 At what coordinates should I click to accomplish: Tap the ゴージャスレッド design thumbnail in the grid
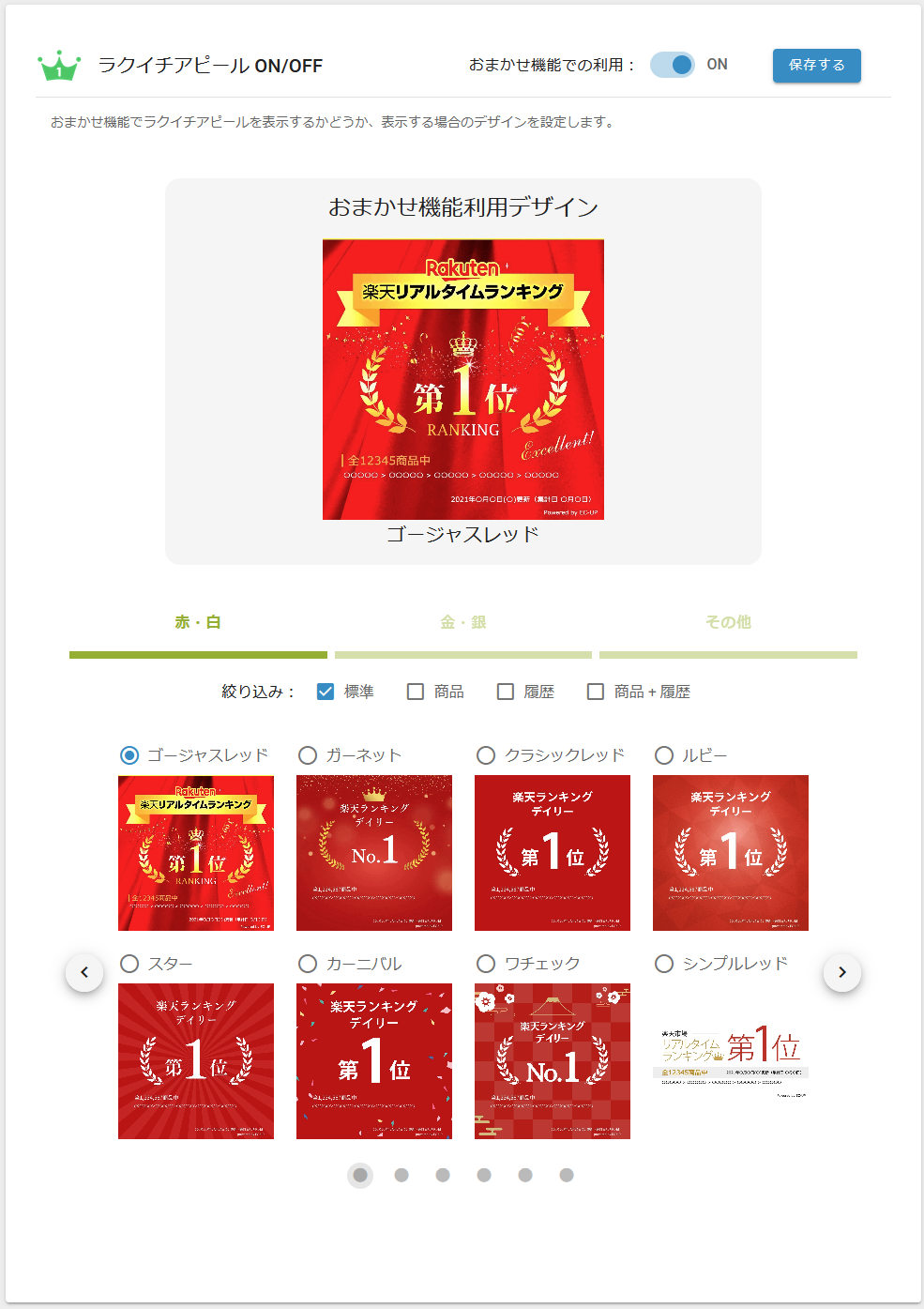[x=196, y=853]
